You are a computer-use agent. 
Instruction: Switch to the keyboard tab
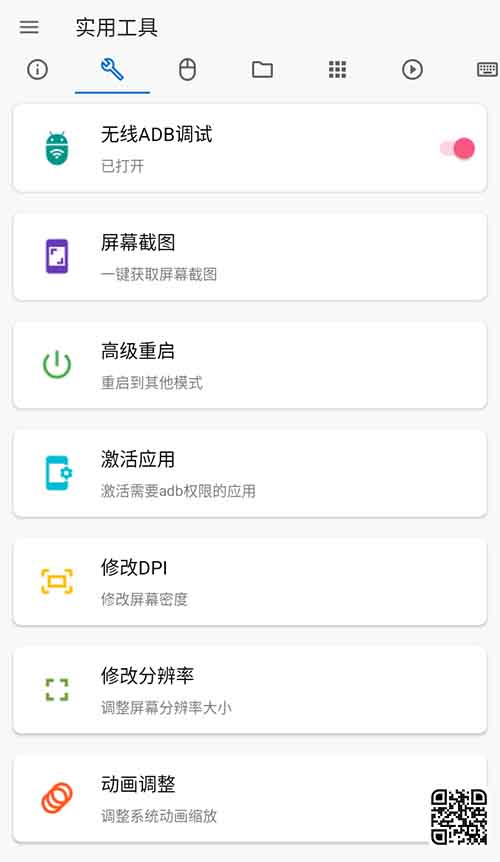[487, 70]
